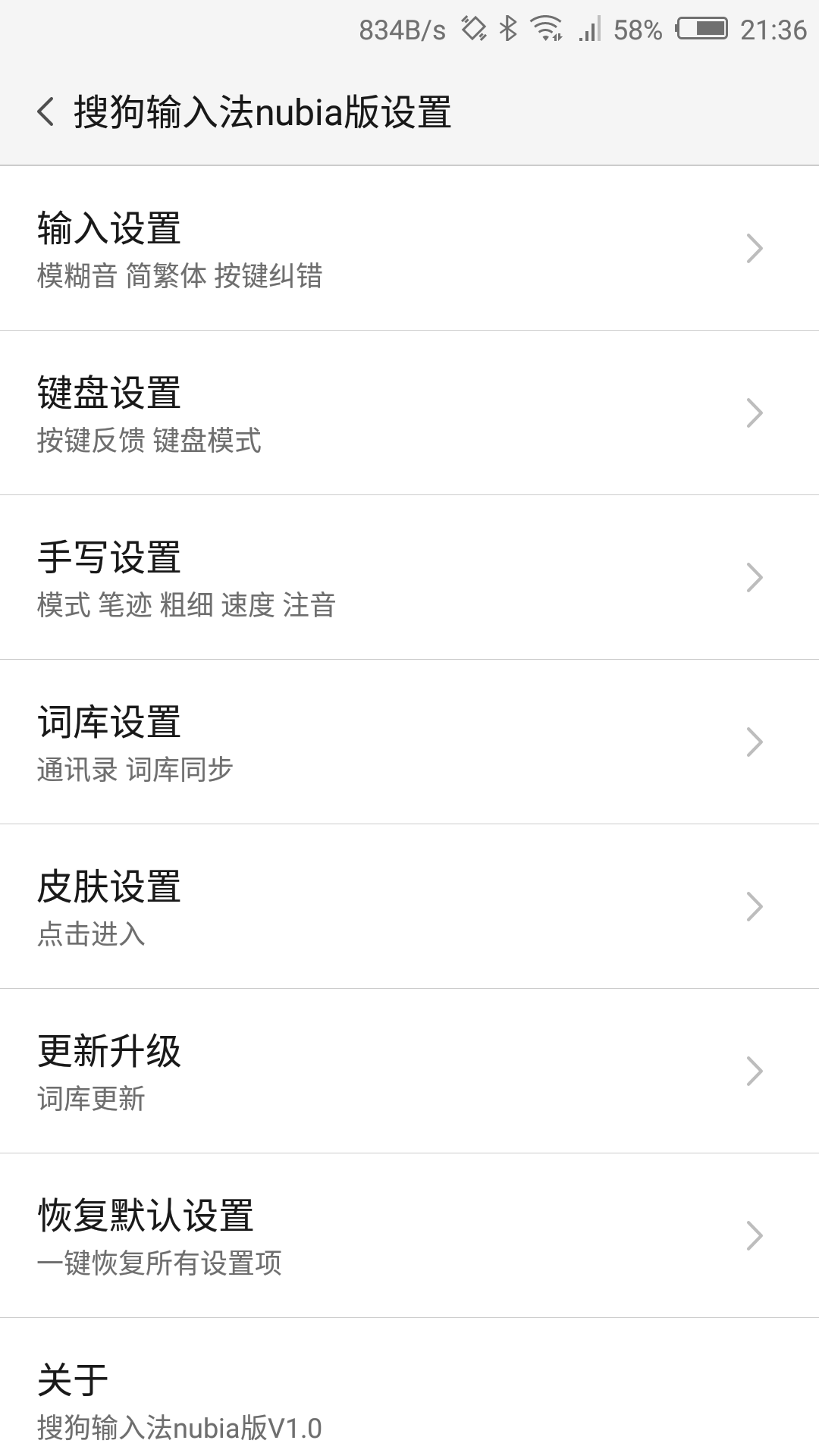
Task: Open 手写设置 handwriting settings
Action: 409,577
